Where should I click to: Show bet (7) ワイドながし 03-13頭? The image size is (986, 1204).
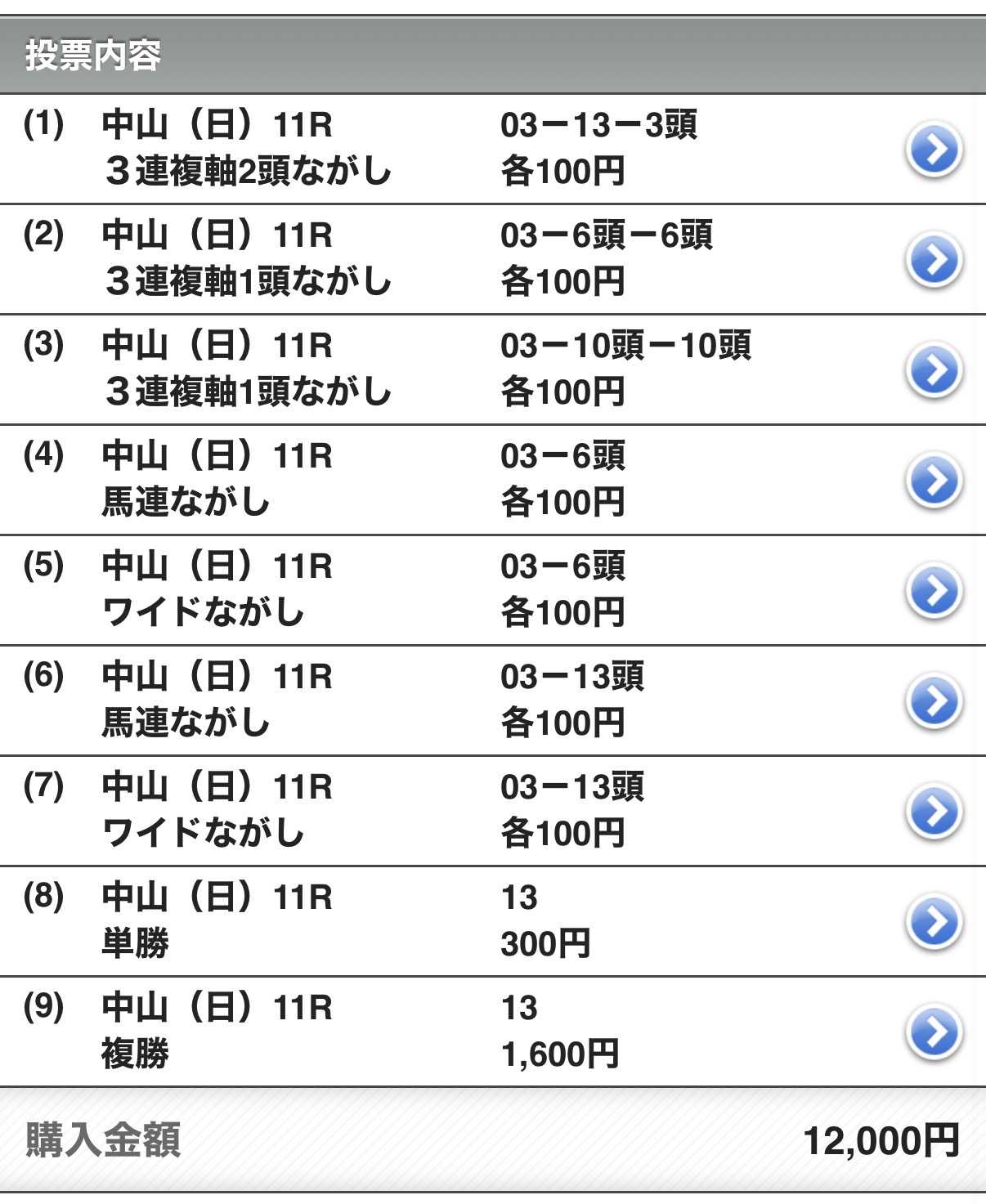pos(934,812)
